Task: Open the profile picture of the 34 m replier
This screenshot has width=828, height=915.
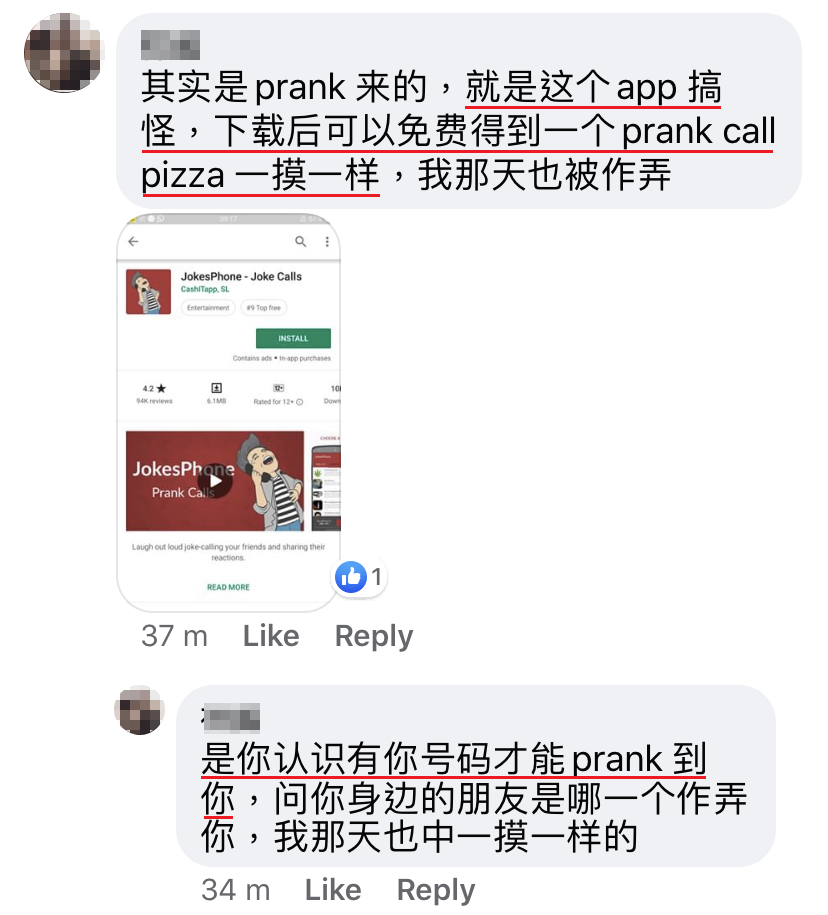Action: coord(139,711)
